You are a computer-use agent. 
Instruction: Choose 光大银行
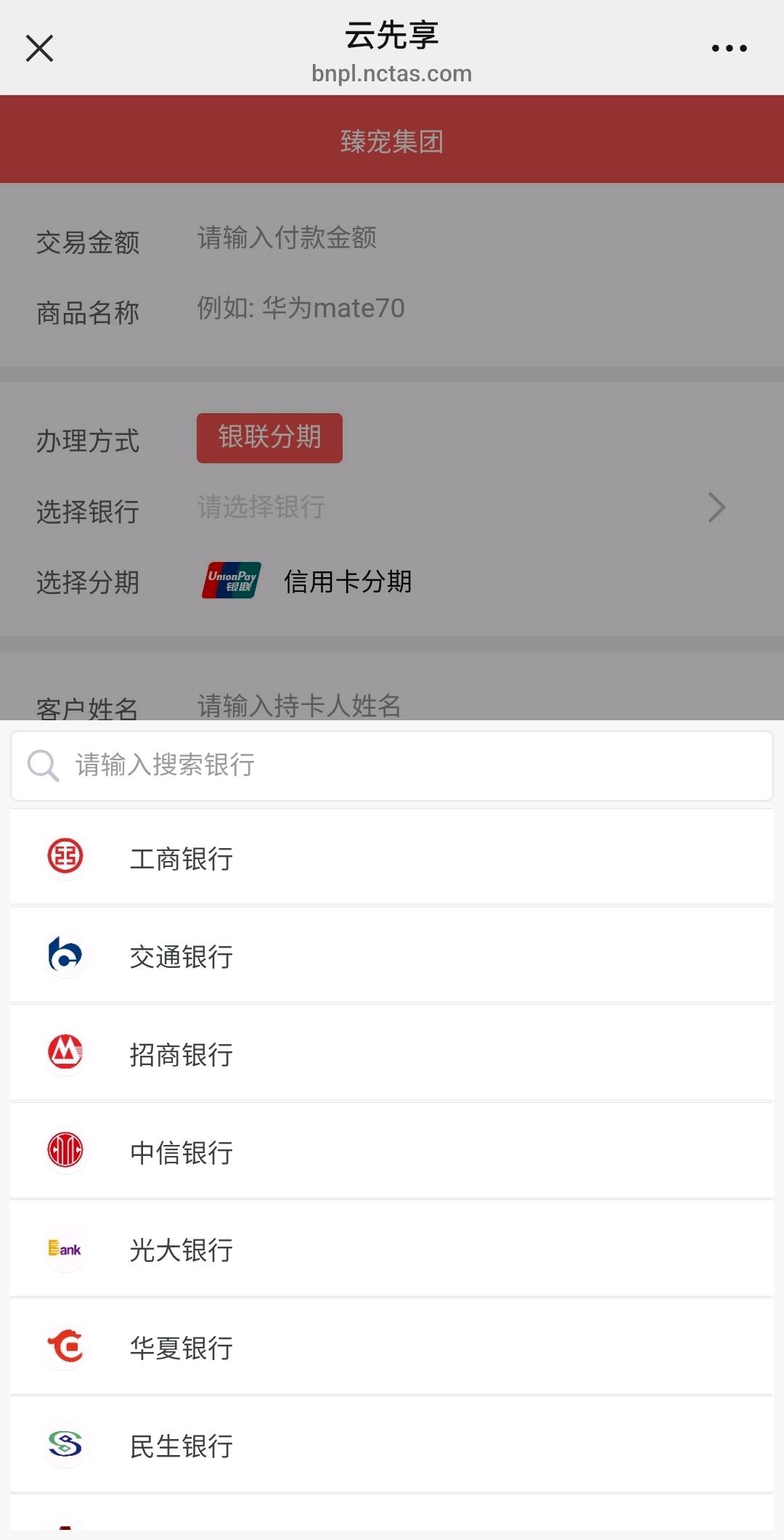coord(392,1250)
